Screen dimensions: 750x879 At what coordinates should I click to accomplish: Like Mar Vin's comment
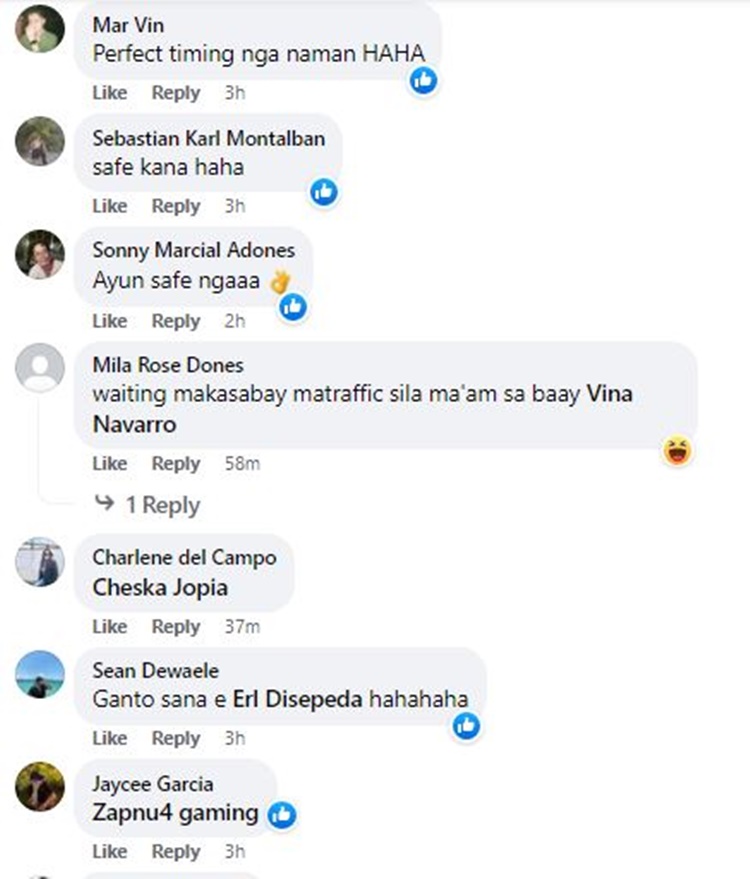[x=109, y=93]
